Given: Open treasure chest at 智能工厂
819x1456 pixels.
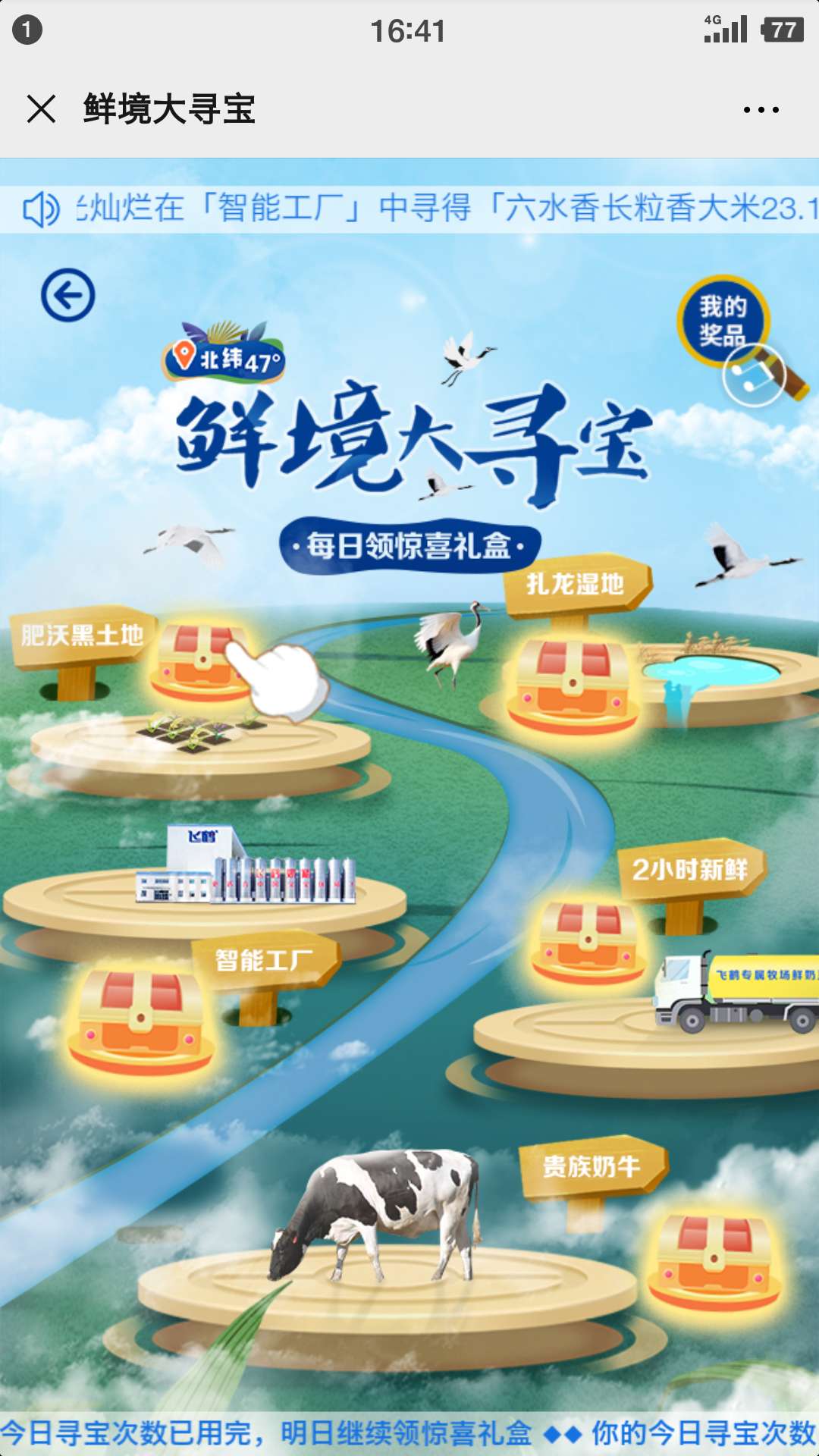Looking at the screenshot, I should pyautogui.click(x=140, y=1021).
